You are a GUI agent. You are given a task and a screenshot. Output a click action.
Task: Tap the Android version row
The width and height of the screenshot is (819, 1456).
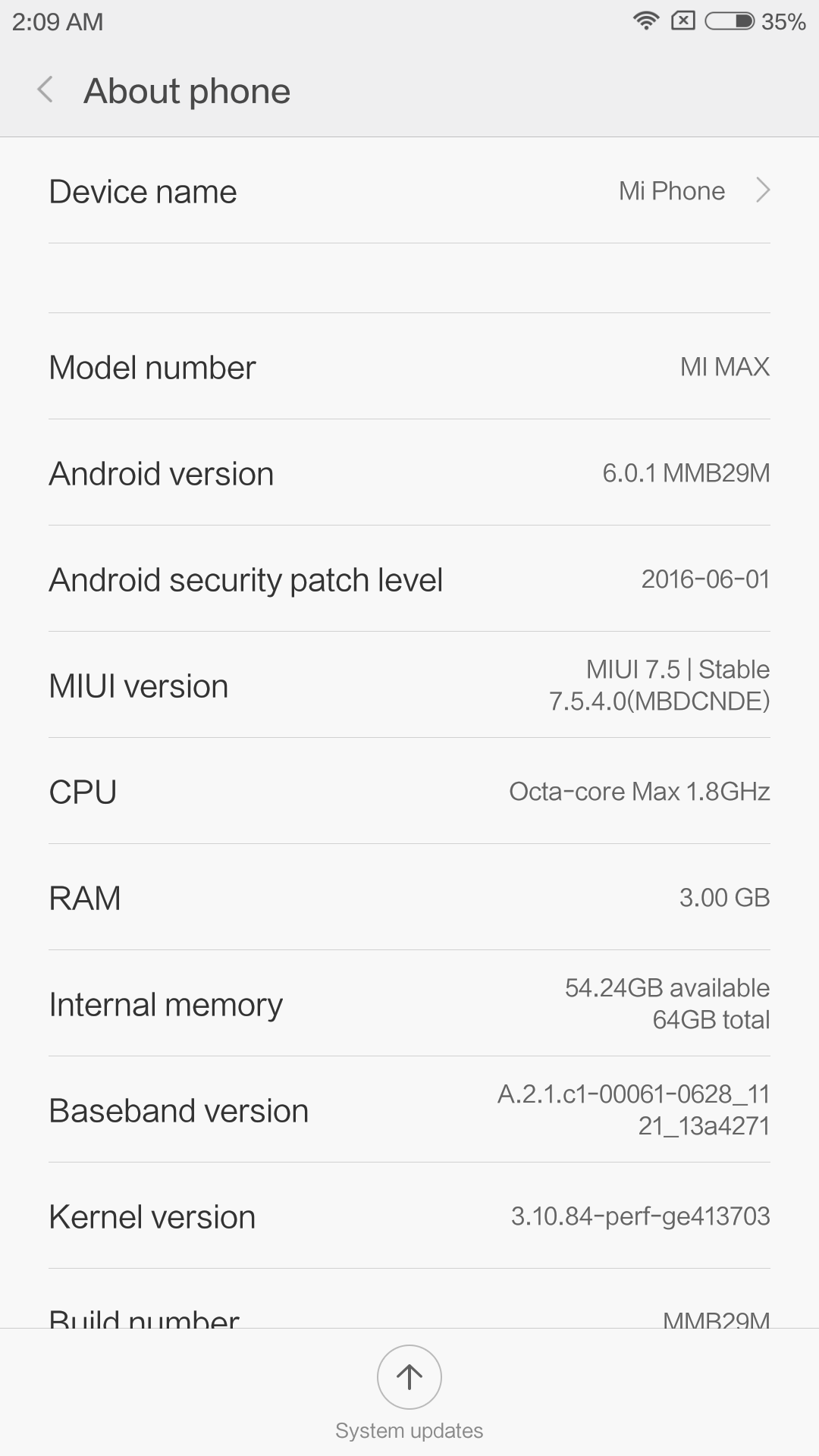[409, 472]
